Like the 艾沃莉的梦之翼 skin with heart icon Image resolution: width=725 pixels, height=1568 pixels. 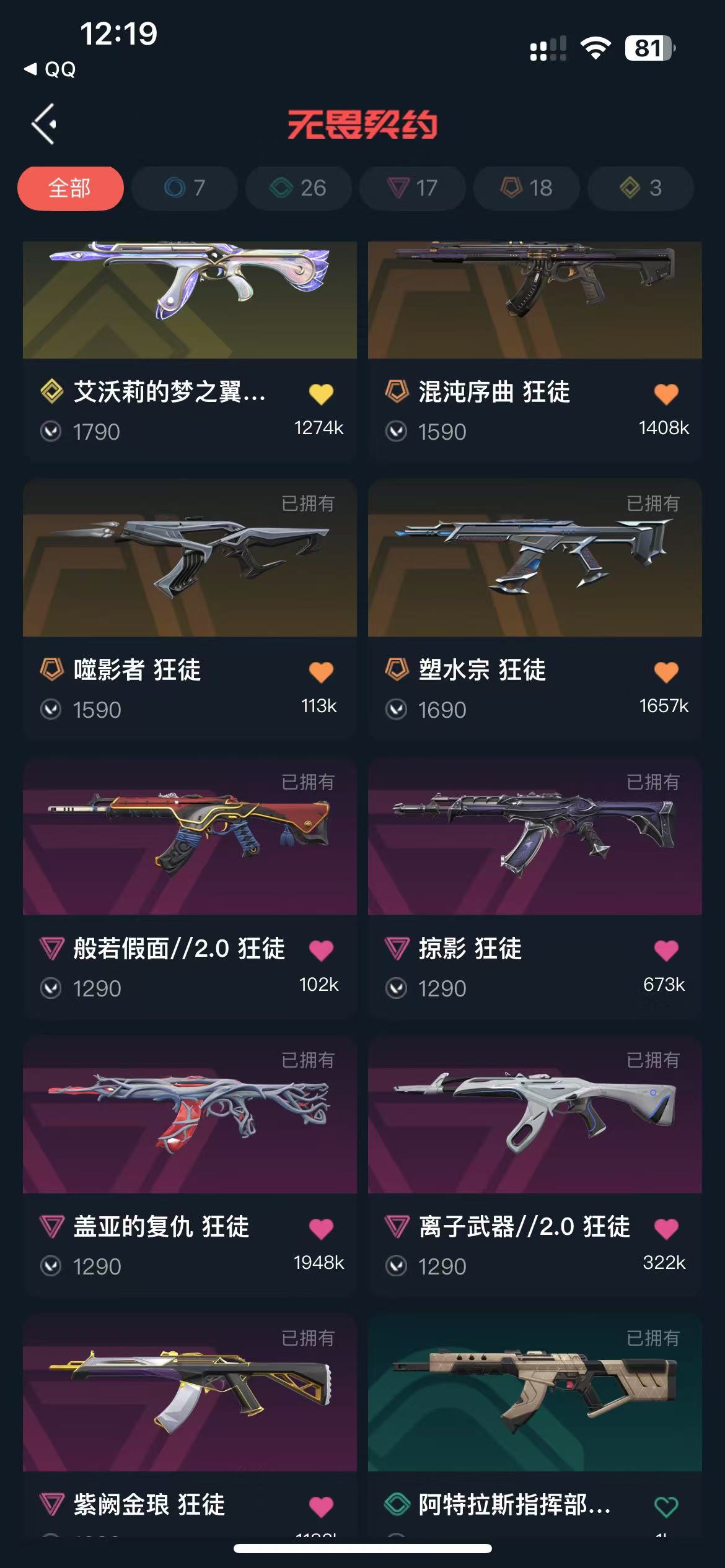pyautogui.click(x=321, y=394)
